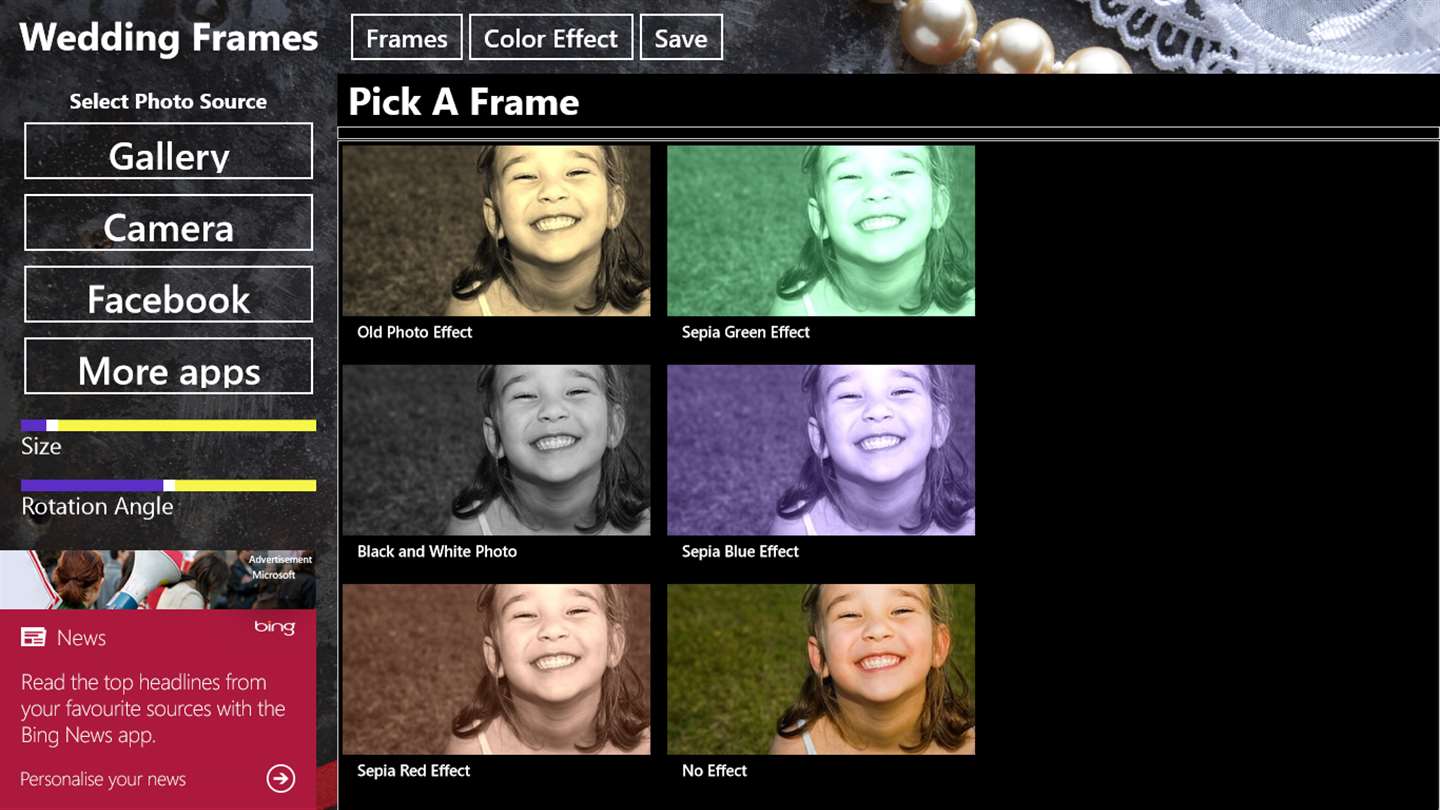Viewport: 1440px width, 810px height.
Task: Open the Frames section
Action: (406, 38)
